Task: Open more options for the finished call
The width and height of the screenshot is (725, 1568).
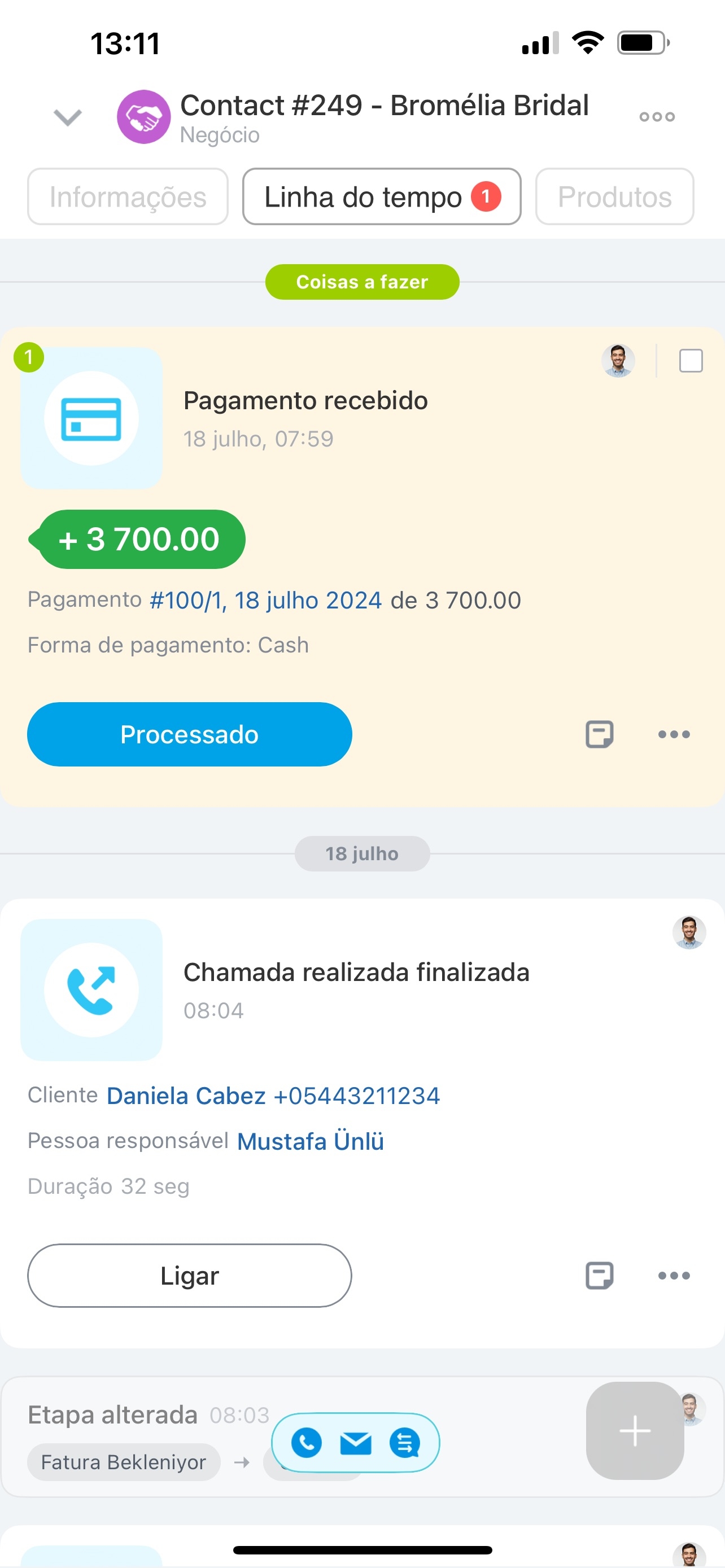Action: coord(674,1275)
